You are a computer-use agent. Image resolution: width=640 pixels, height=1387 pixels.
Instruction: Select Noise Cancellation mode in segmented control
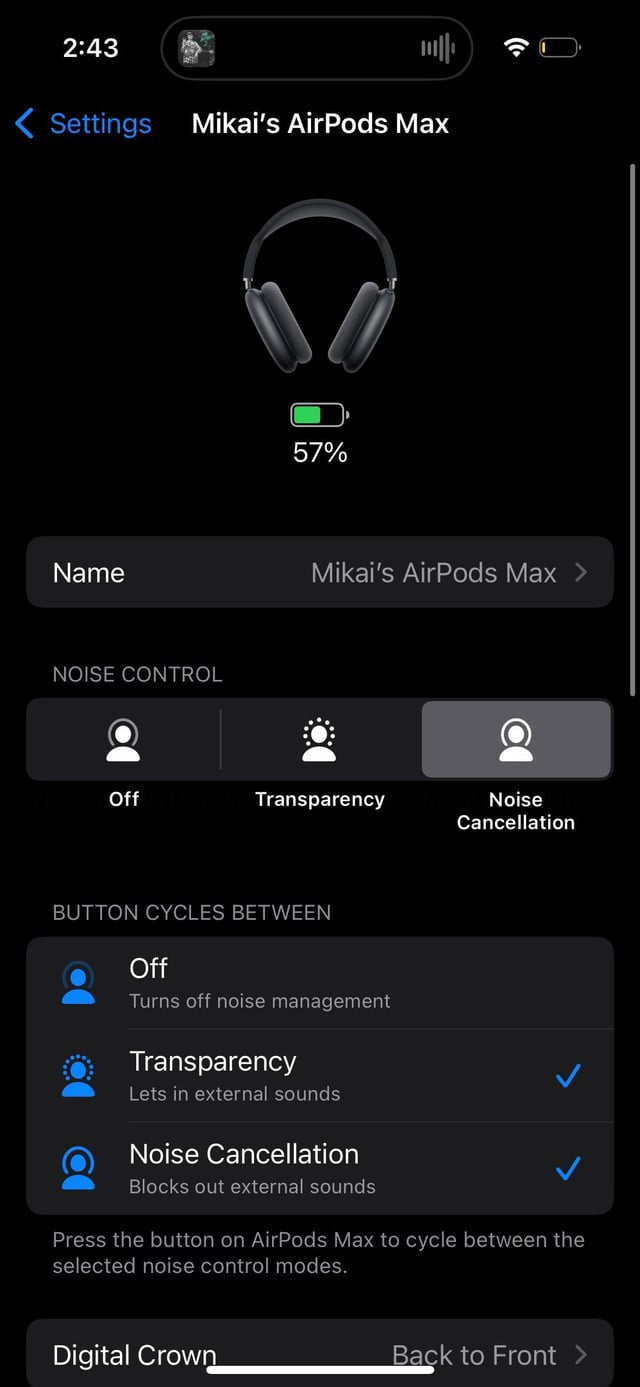pyautogui.click(x=516, y=740)
